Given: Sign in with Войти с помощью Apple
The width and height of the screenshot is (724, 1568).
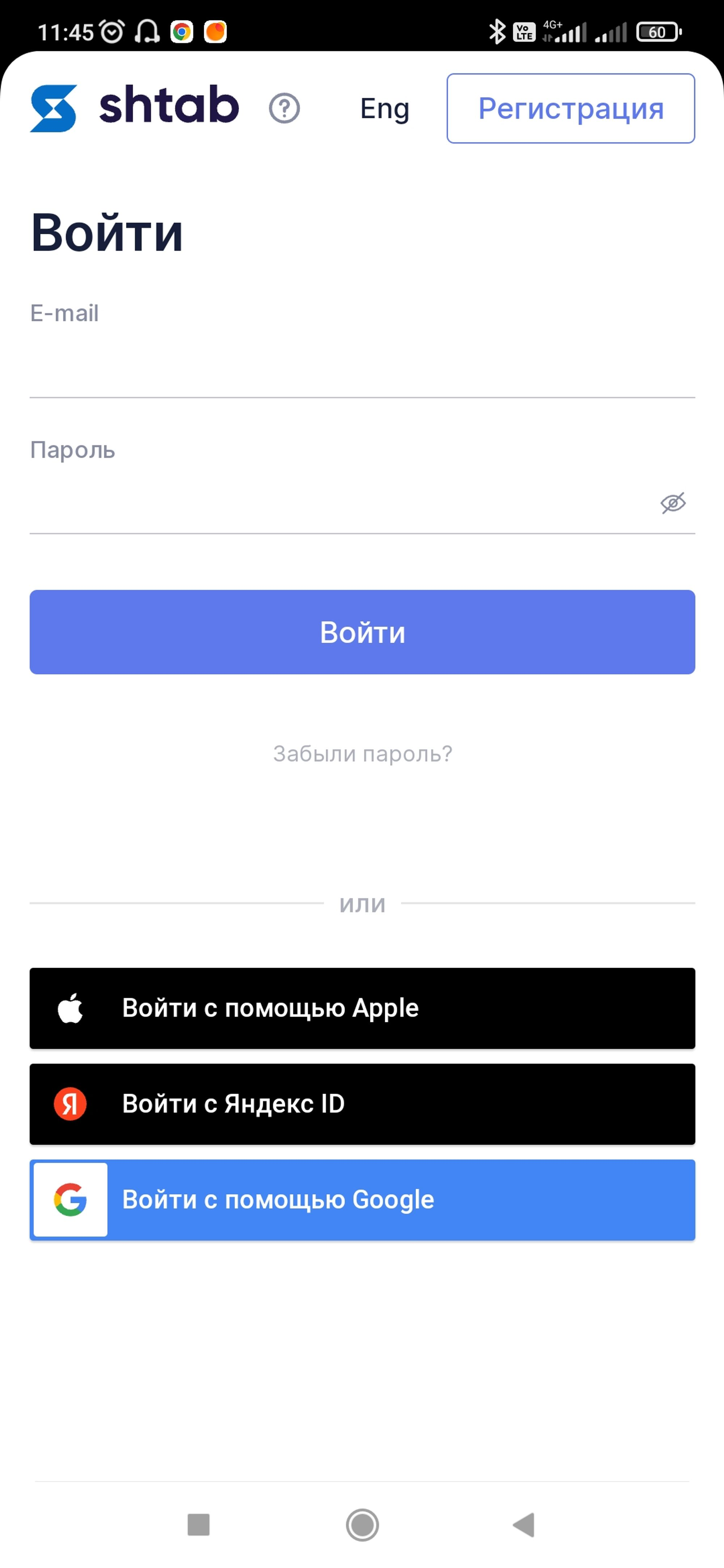Looking at the screenshot, I should [x=362, y=1008].
